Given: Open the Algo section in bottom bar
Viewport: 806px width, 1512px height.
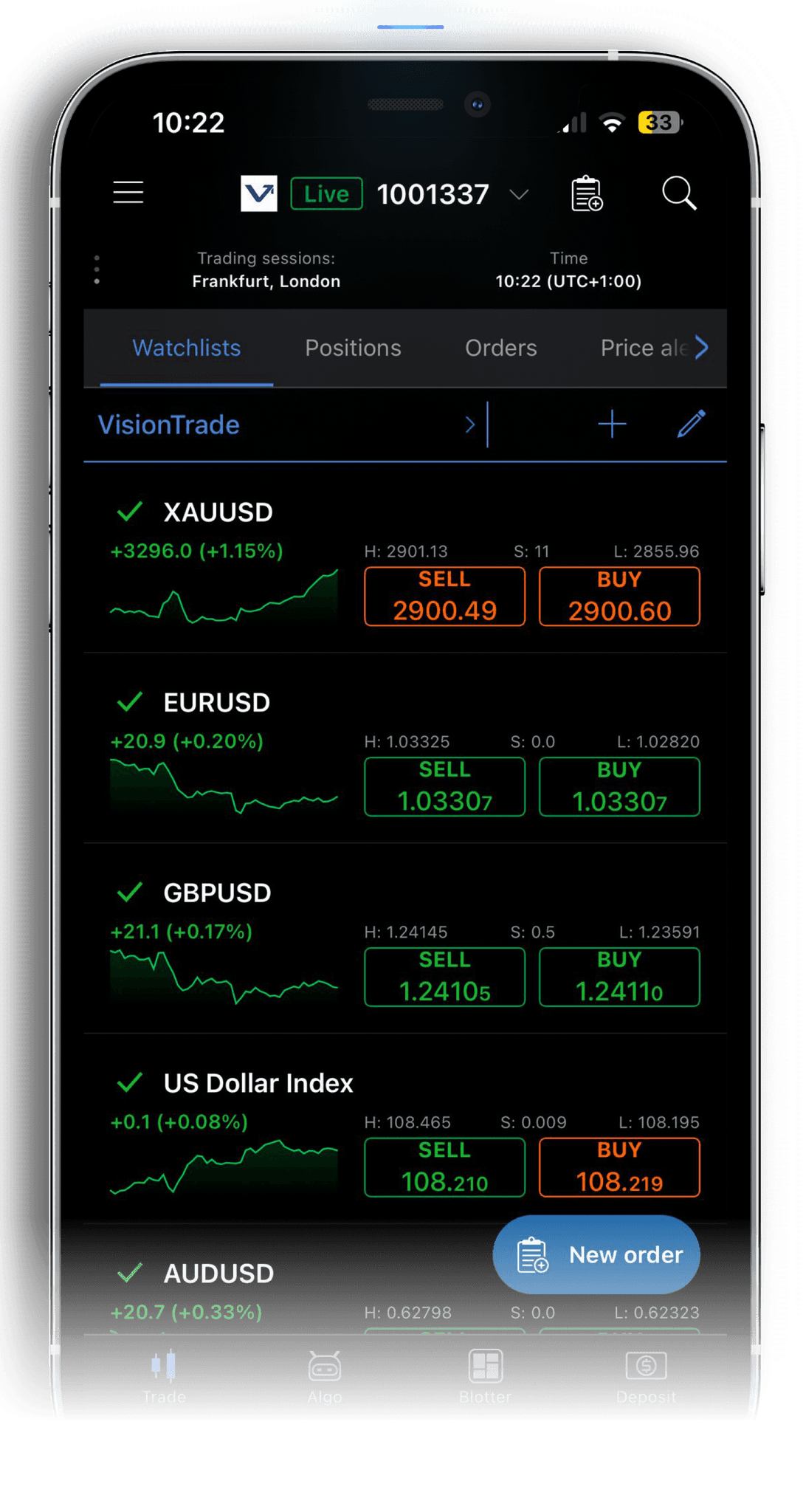Looking at the screenshot, I should pyautogui.click(x=323, y=1375).
